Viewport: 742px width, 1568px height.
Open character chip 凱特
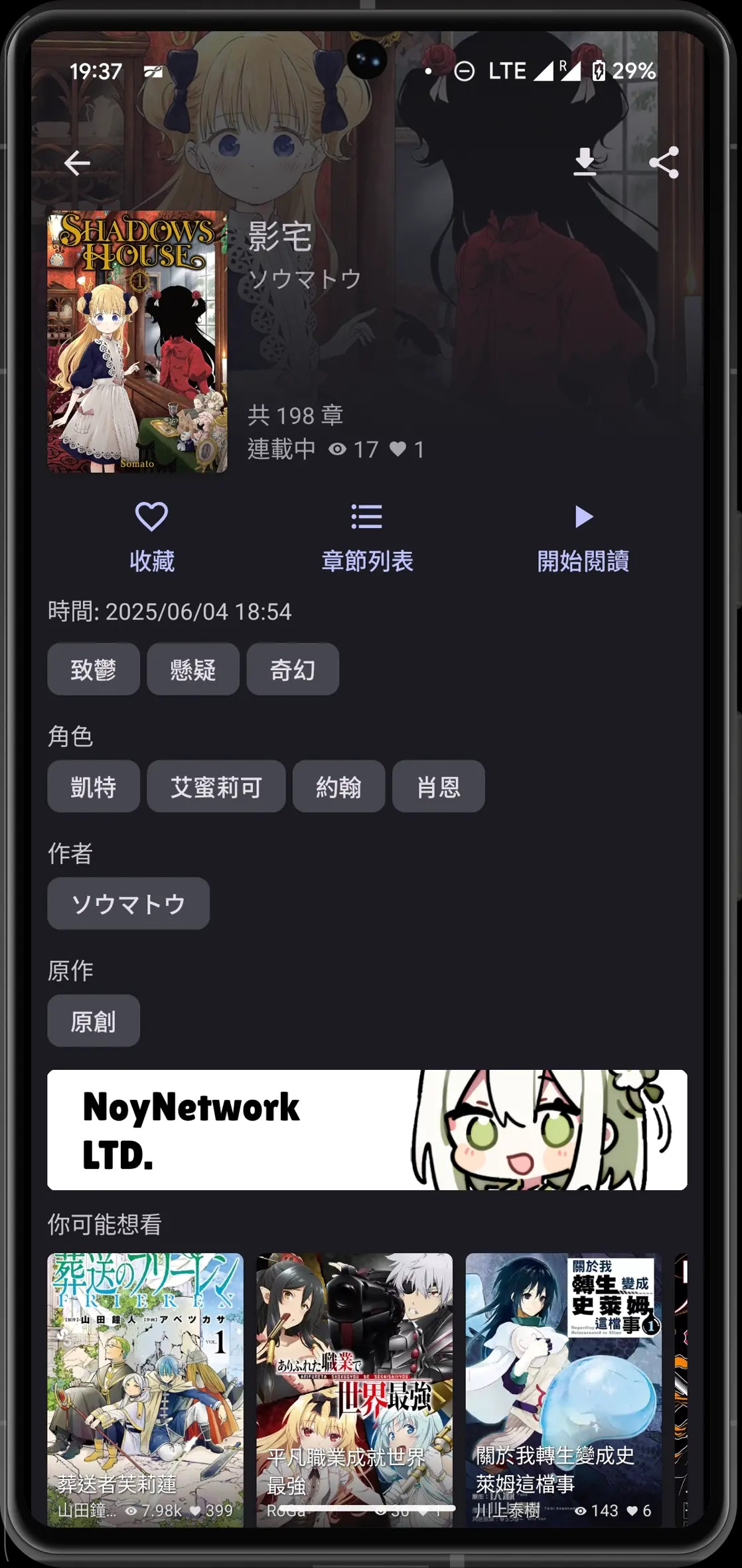94,787
